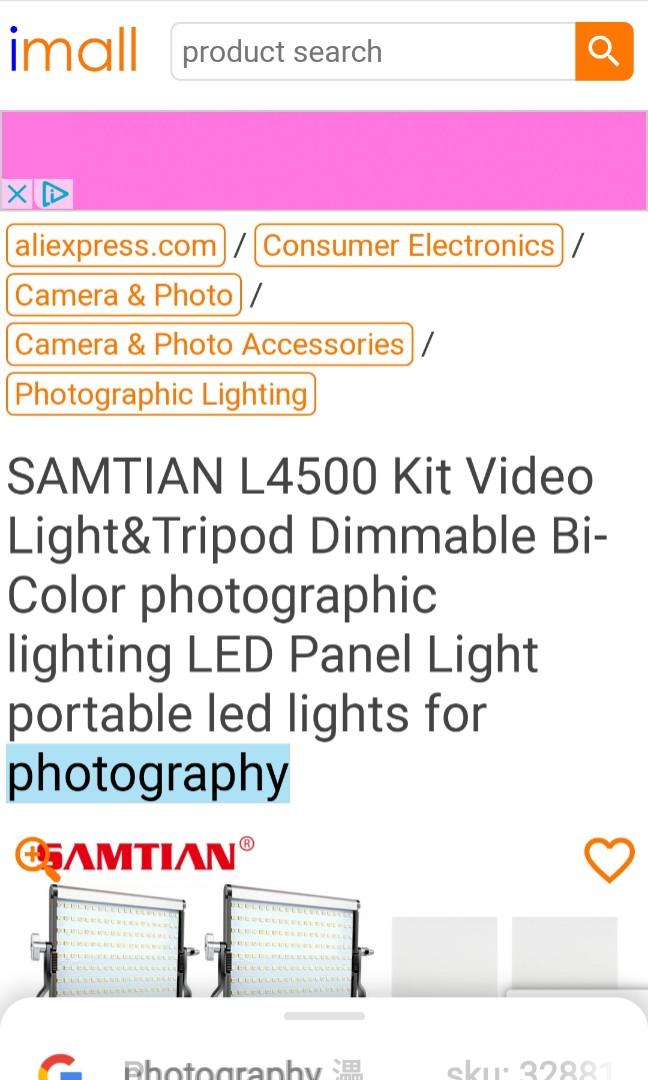The height and width of the screenshot is (1080, 648).
Task: Go to Photographic Lighting category
Action: (x=161, y=394)
